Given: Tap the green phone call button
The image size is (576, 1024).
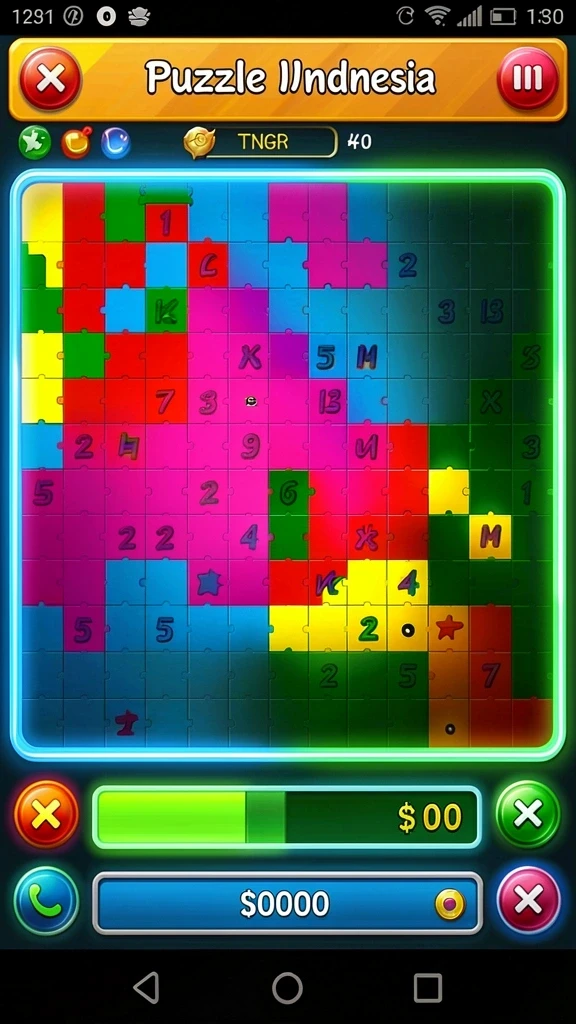Looking at the screenshot, I should pyautogui.click(x=46, y=902).
